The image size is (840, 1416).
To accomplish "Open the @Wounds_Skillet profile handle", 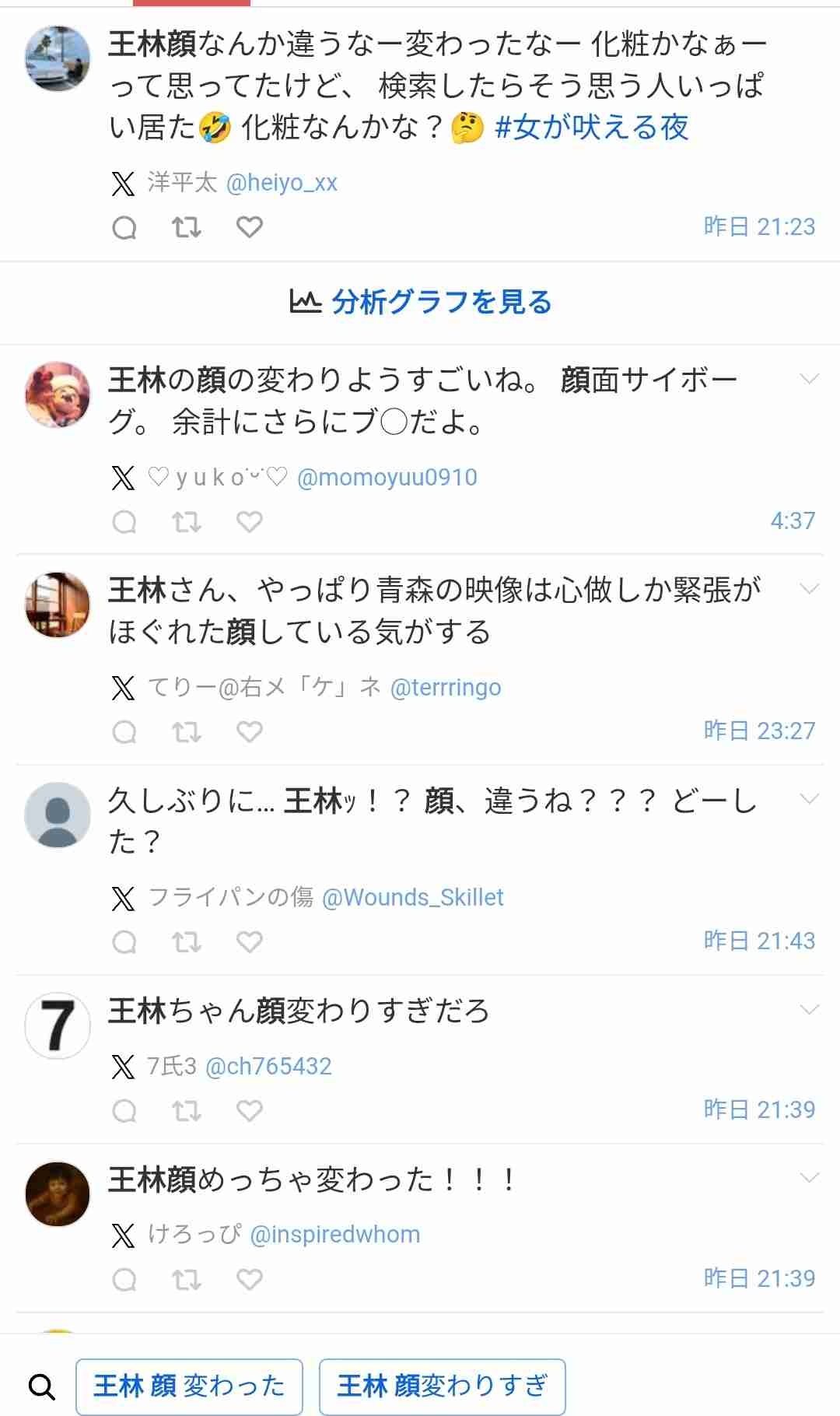I will click(x=412, y=897).
